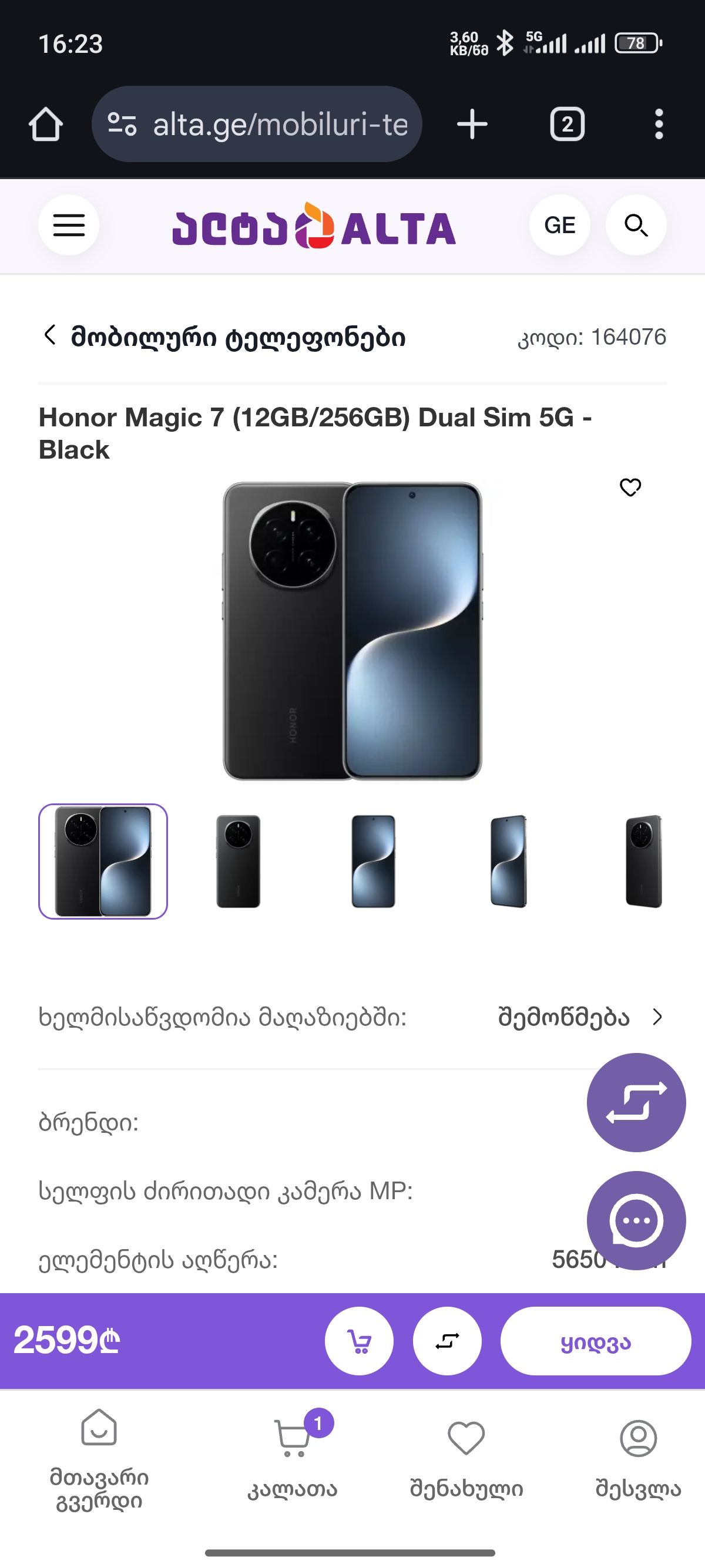Tap the ყიდვა buy button
705x1568 pixels.
tap(595, 1341)
